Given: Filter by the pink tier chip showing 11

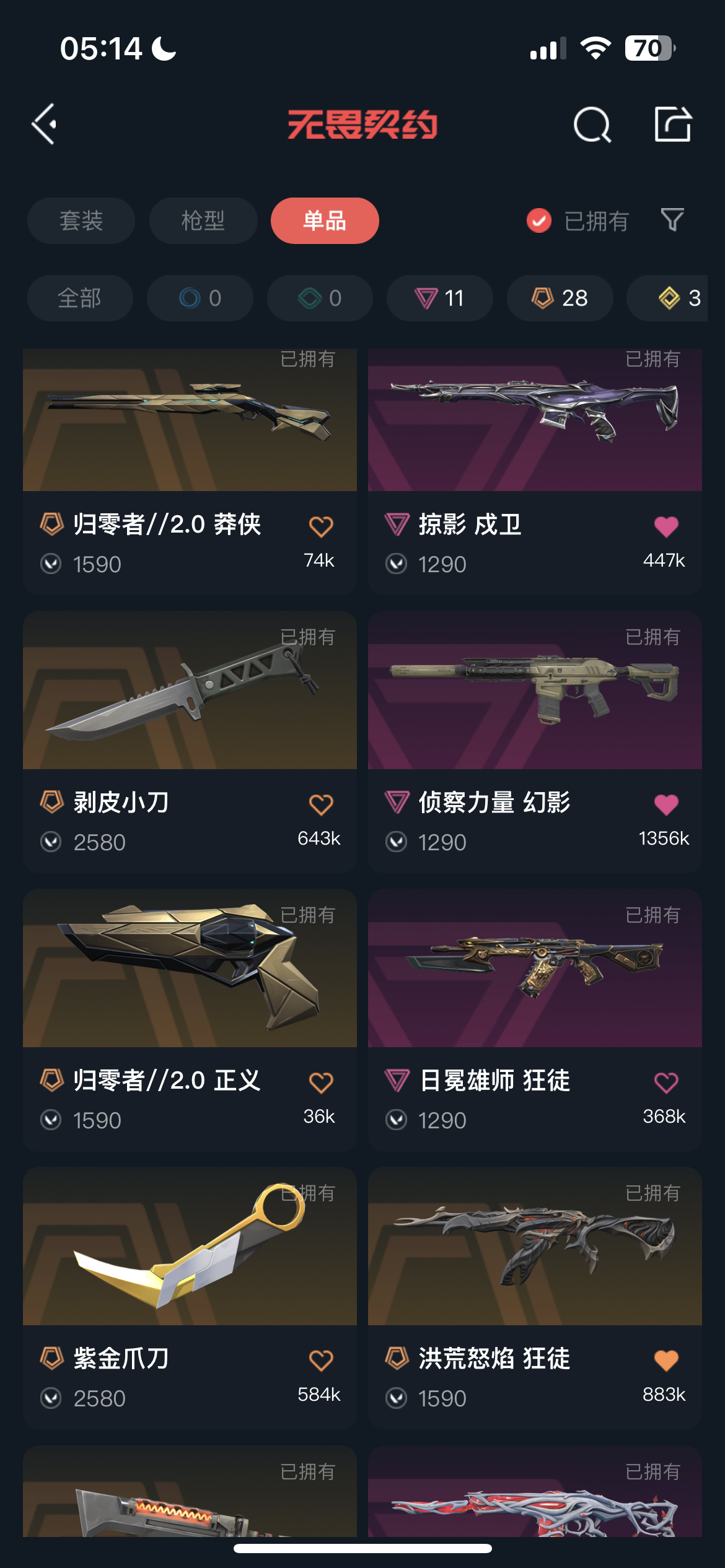Looking at the screenshot, I should [x=440, y=298].
